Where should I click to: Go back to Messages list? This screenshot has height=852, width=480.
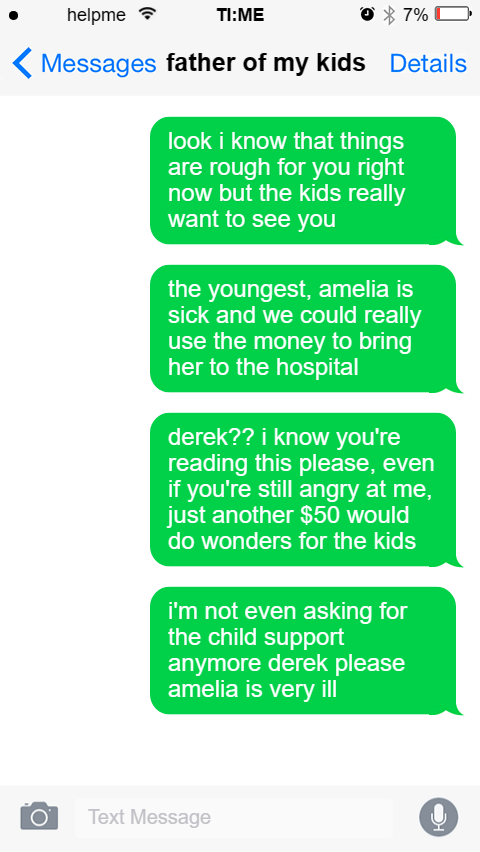point(84,64)
